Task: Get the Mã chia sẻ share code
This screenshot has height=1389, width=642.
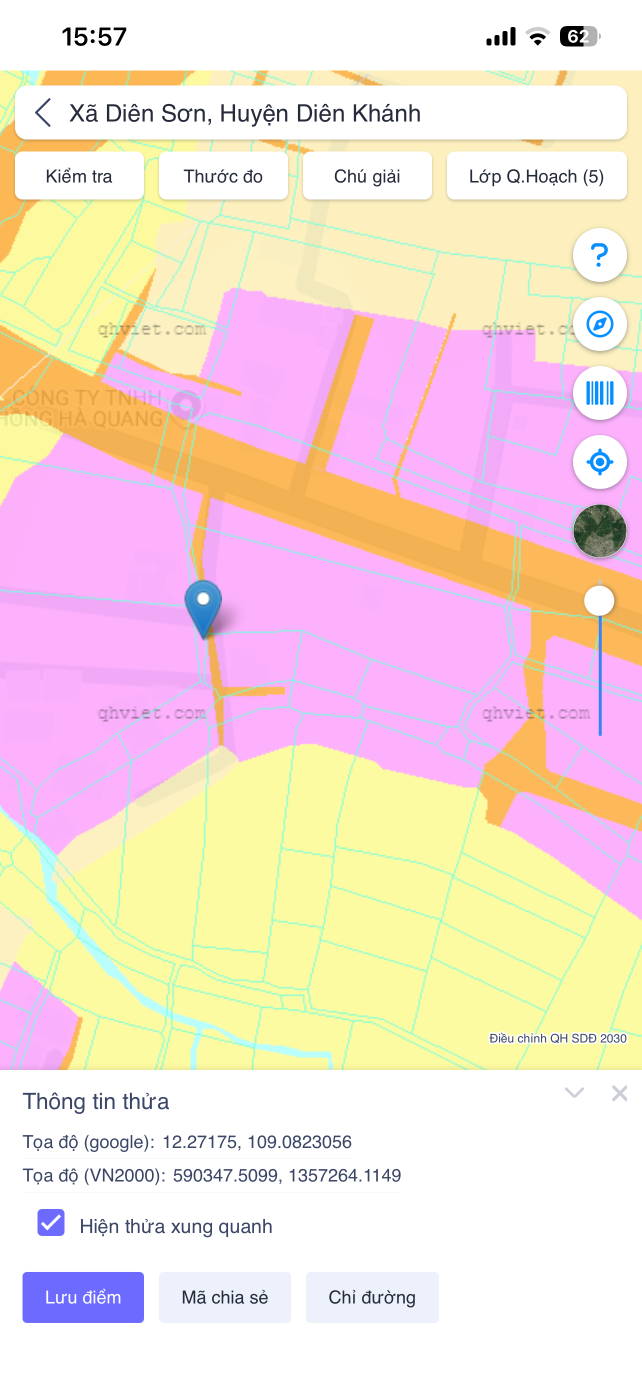Action: point(225,1297)
